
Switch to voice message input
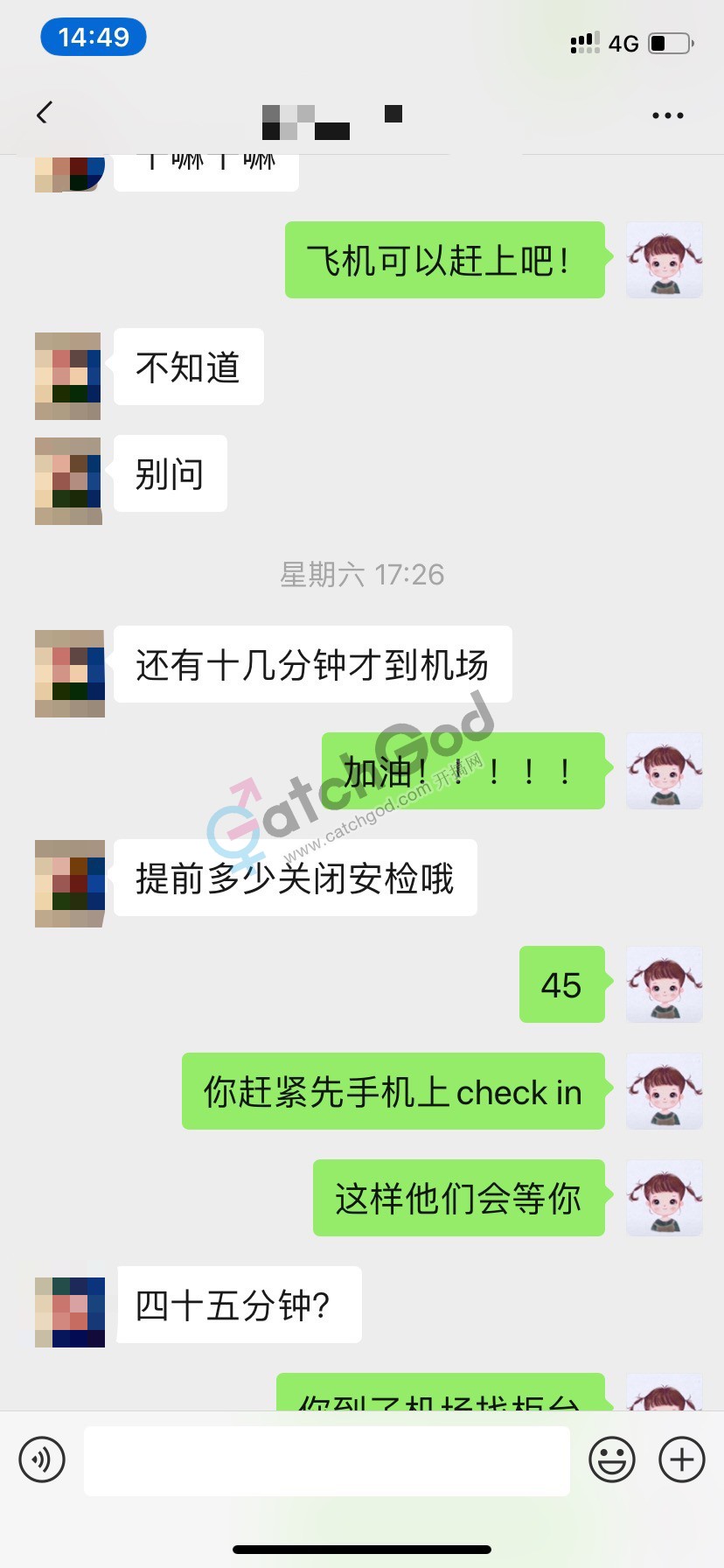point(42,1459)
